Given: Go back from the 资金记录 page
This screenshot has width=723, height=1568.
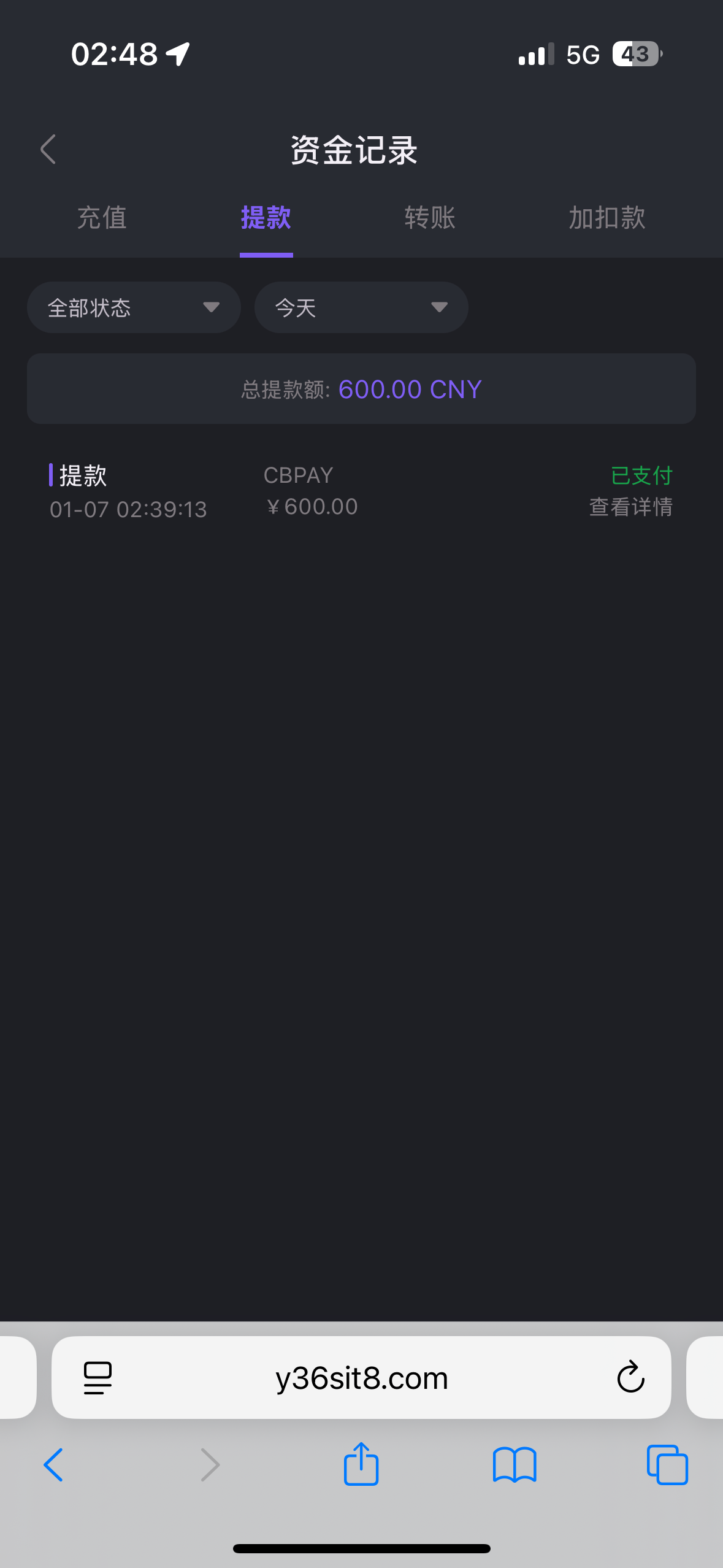Looking at the screenshot, I should click(48, 150).
